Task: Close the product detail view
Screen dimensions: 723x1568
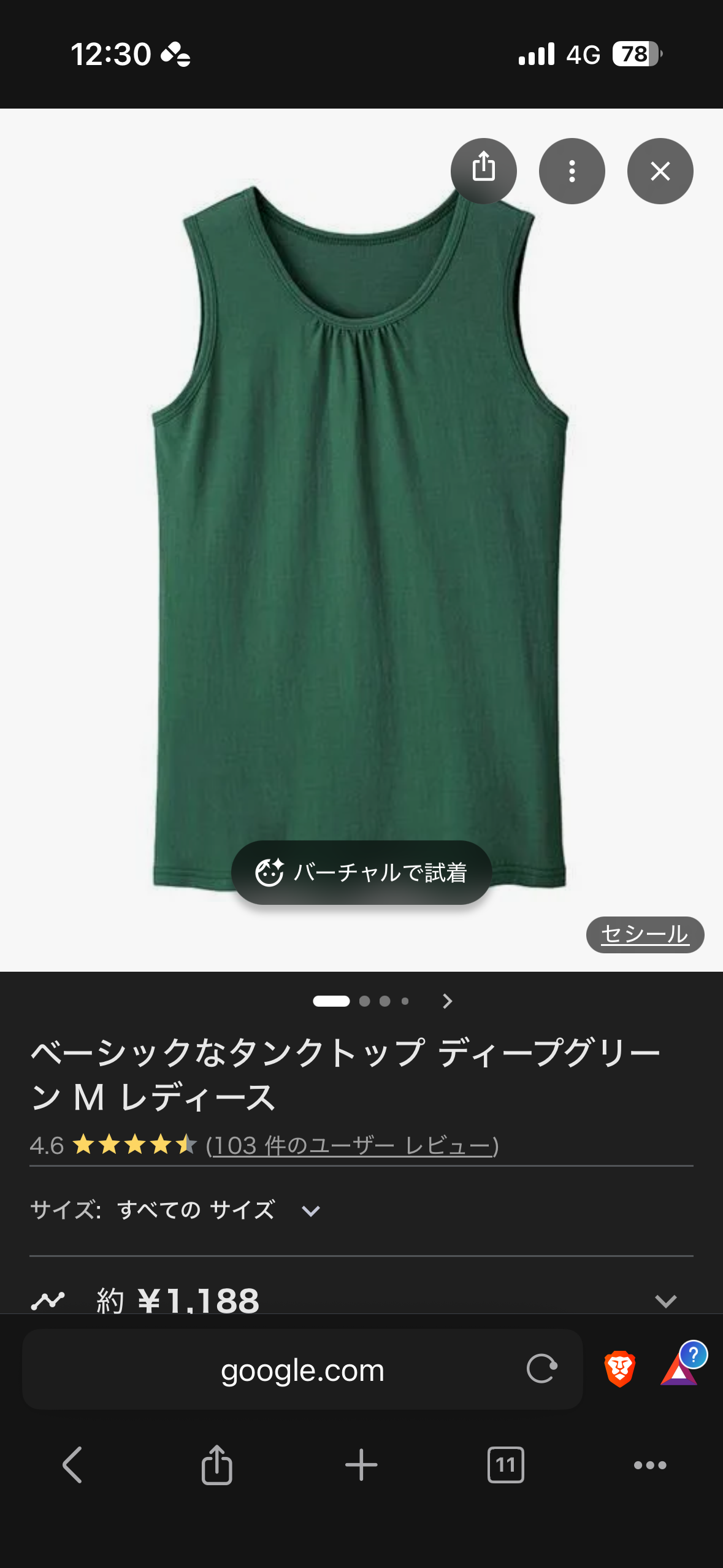Action: click(660, 171)
